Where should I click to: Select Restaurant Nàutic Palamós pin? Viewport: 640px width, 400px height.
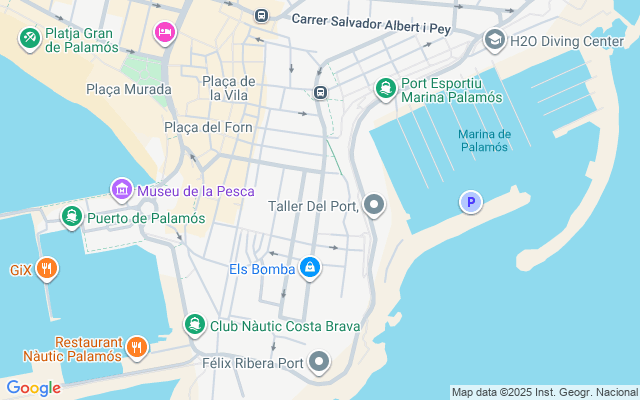click(x=137, y=348)
